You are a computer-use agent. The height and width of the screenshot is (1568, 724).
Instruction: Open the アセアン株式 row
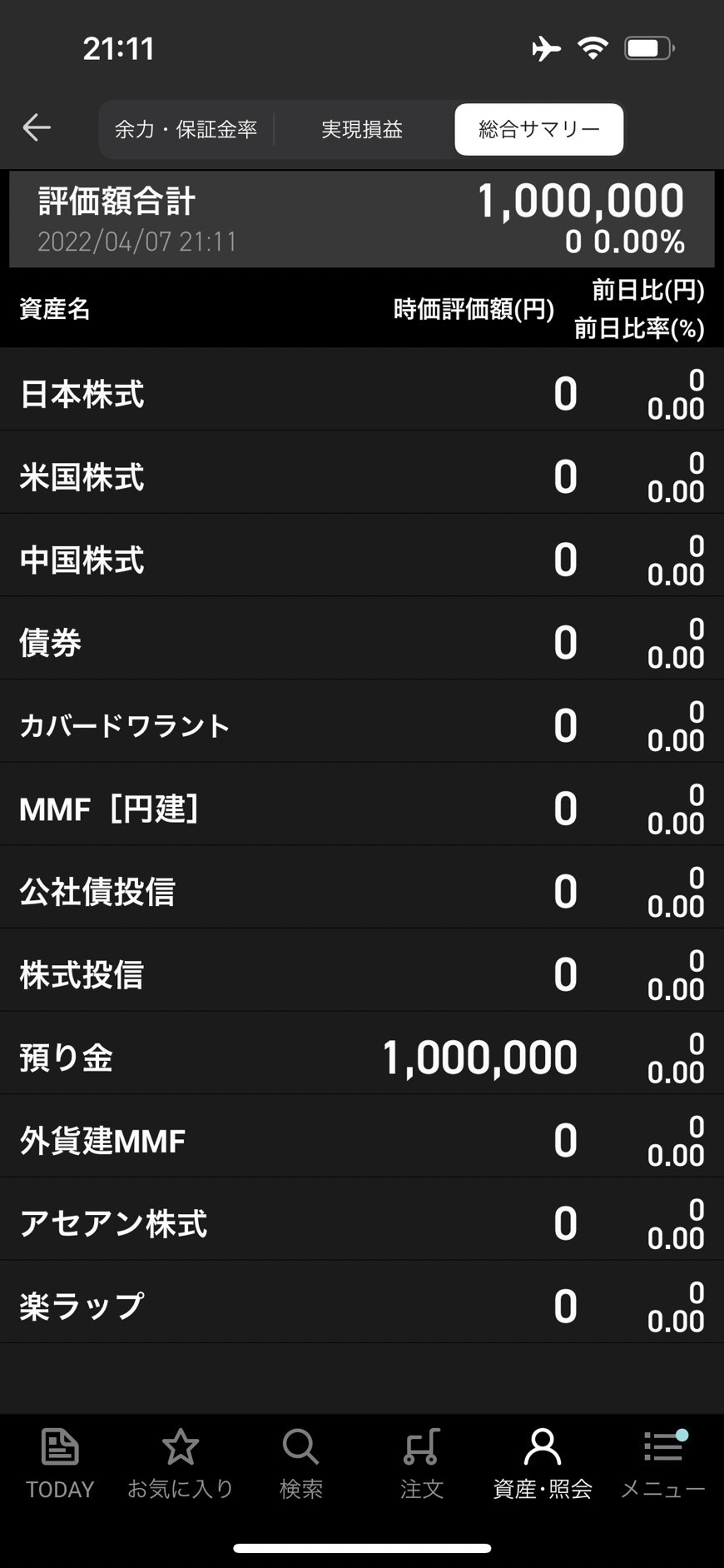point(362,1223)
